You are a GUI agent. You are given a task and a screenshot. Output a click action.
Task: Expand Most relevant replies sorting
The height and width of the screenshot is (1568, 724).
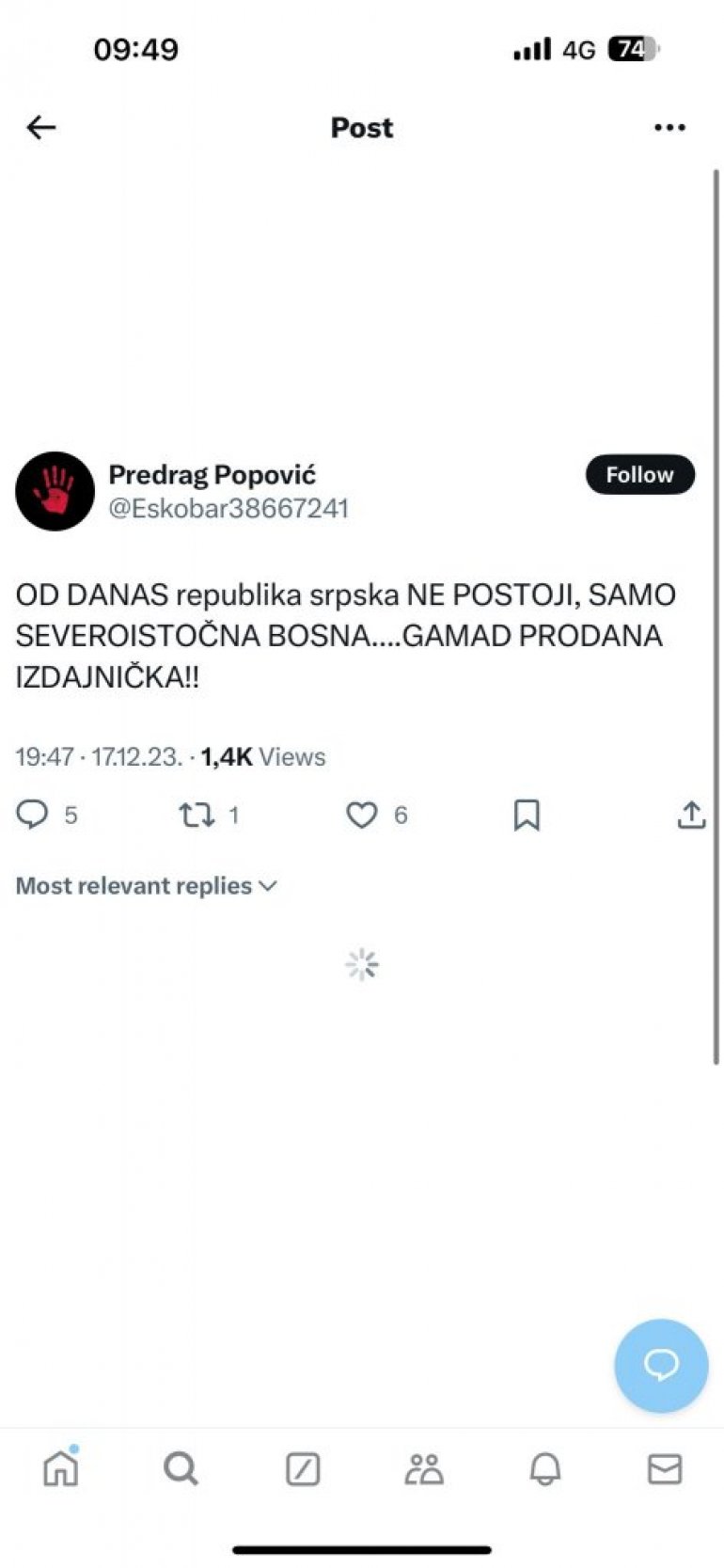[147, 886]
